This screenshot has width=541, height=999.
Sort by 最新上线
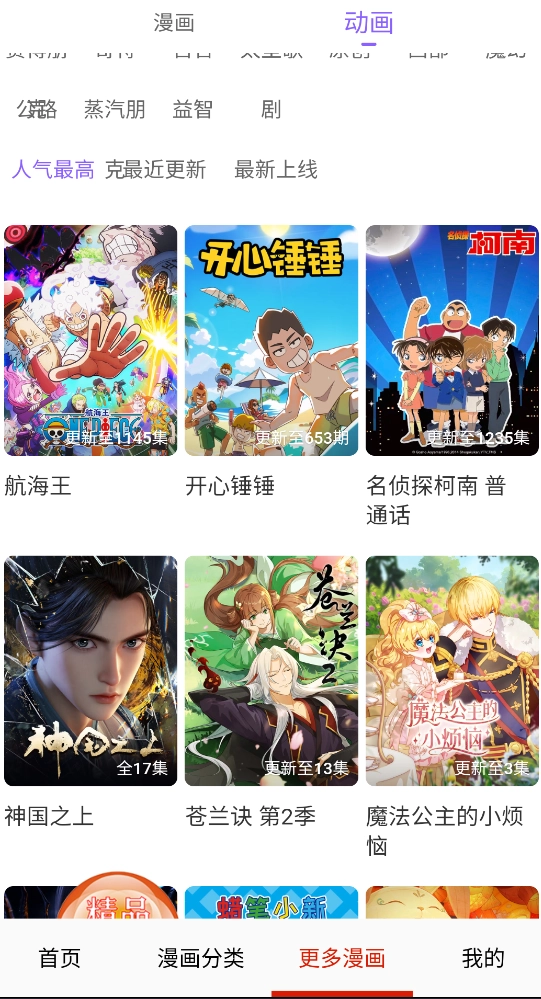[275, 169]
